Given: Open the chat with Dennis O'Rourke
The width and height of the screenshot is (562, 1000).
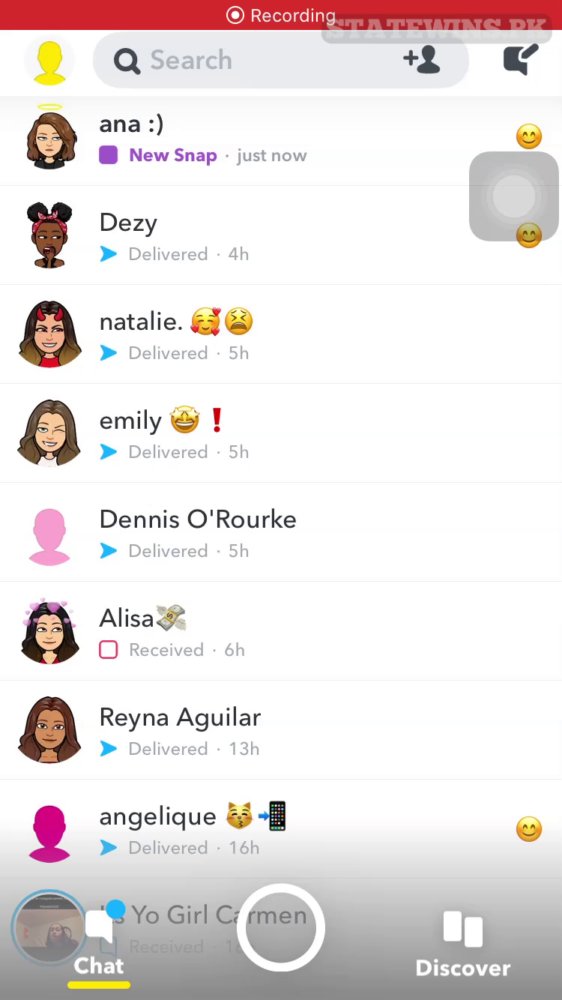Looking at the screenshot, I should pyautogui.click(x=281, y=532).
